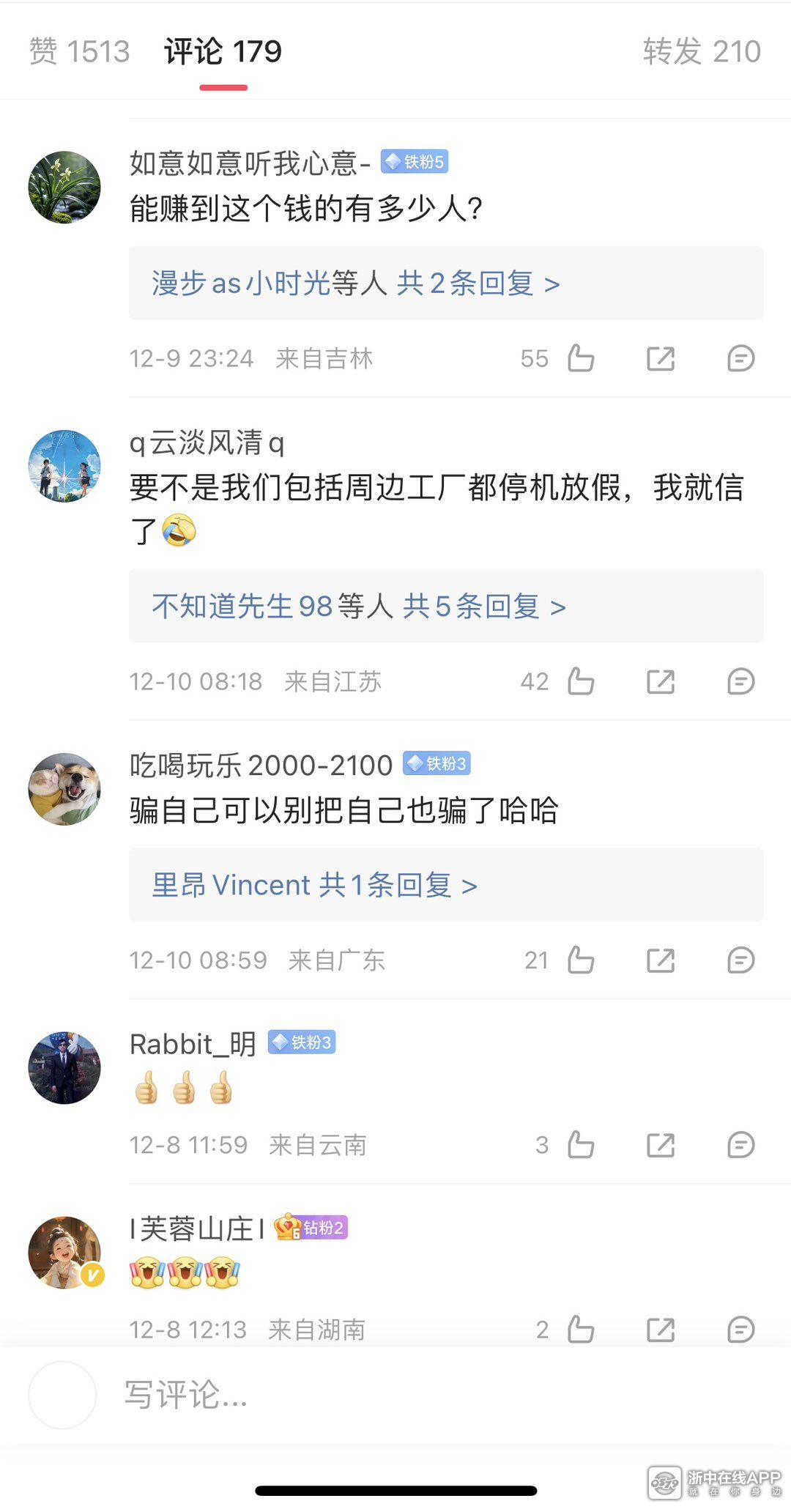Image resolution: width=791 pixels, height=1512 pixels.
Task: Expand the 2 replies from 漫步as小时光
Action: [x=355, y=283]
